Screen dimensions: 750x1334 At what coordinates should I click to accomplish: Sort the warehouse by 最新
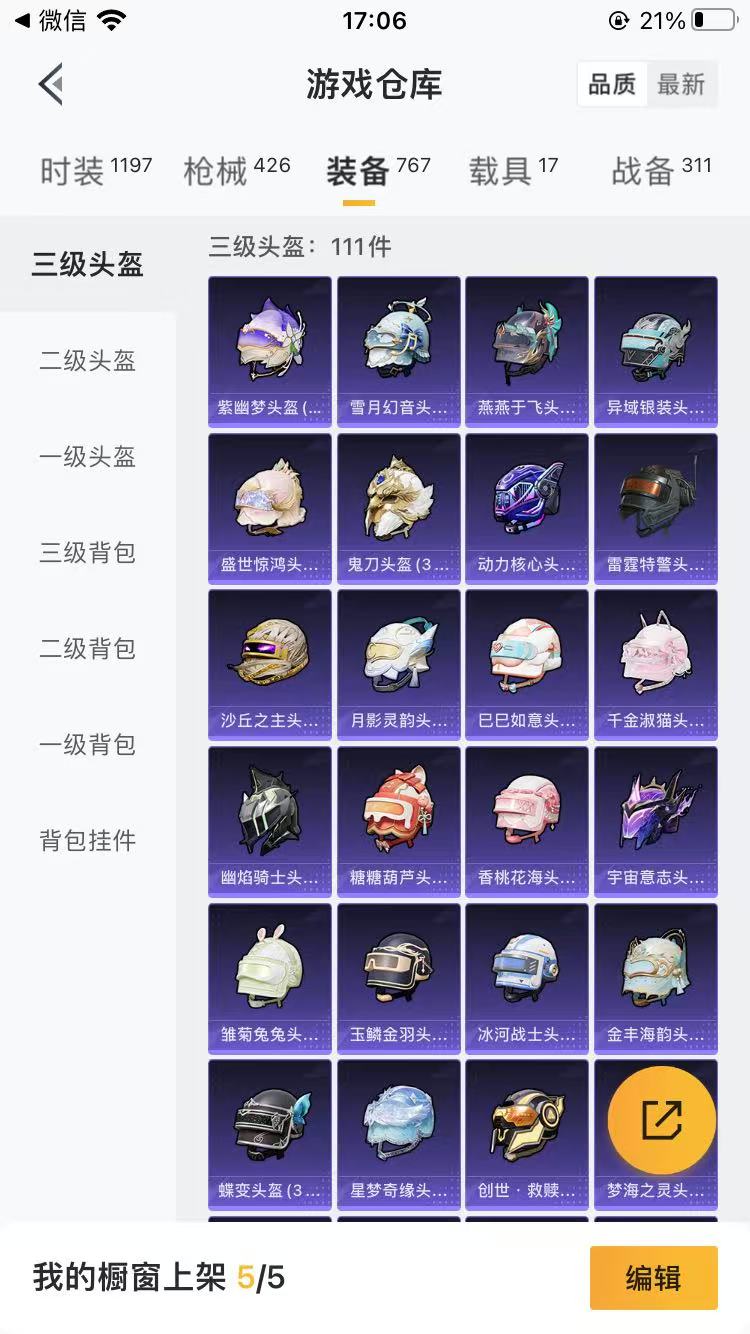[681, 85]
